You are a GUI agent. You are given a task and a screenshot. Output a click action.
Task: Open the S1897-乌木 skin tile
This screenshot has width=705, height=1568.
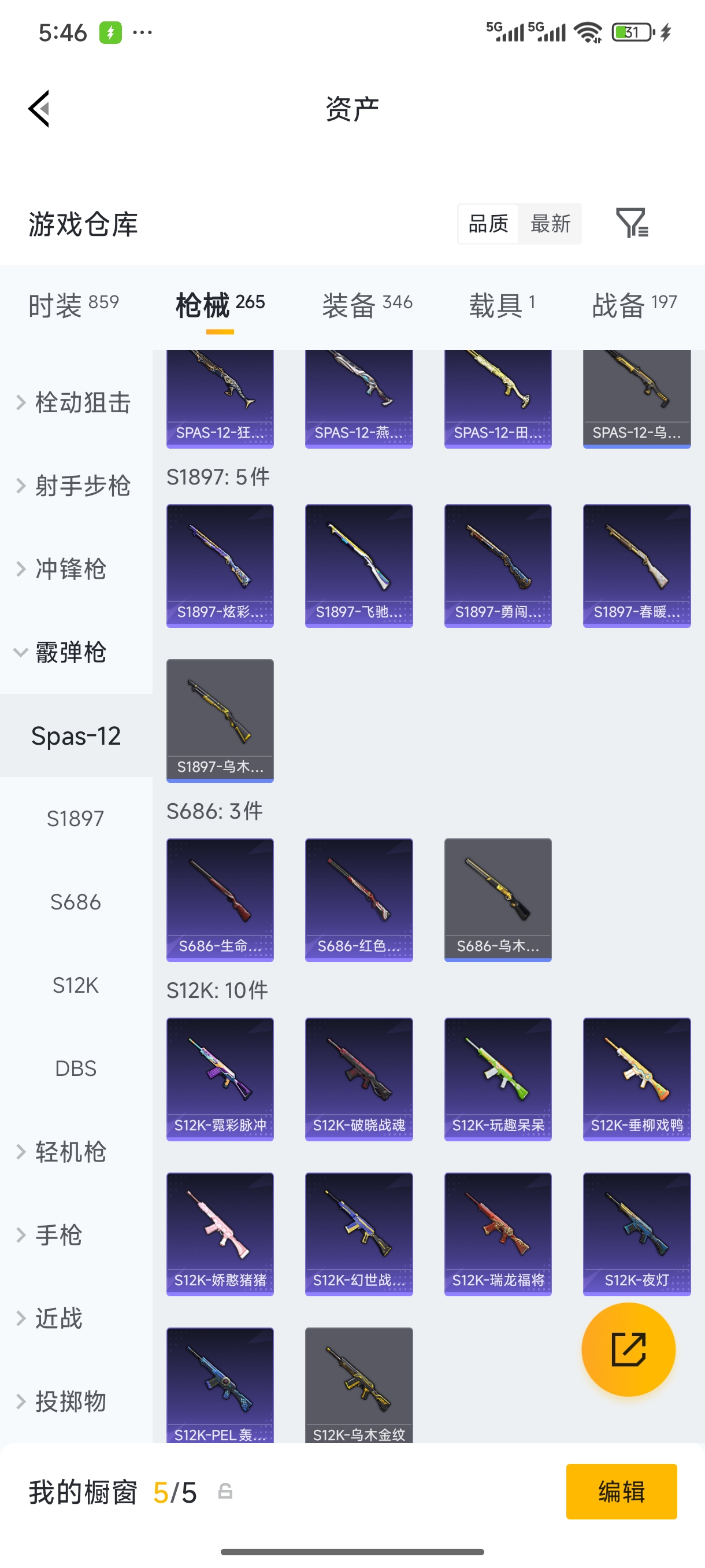click(220, 720)
